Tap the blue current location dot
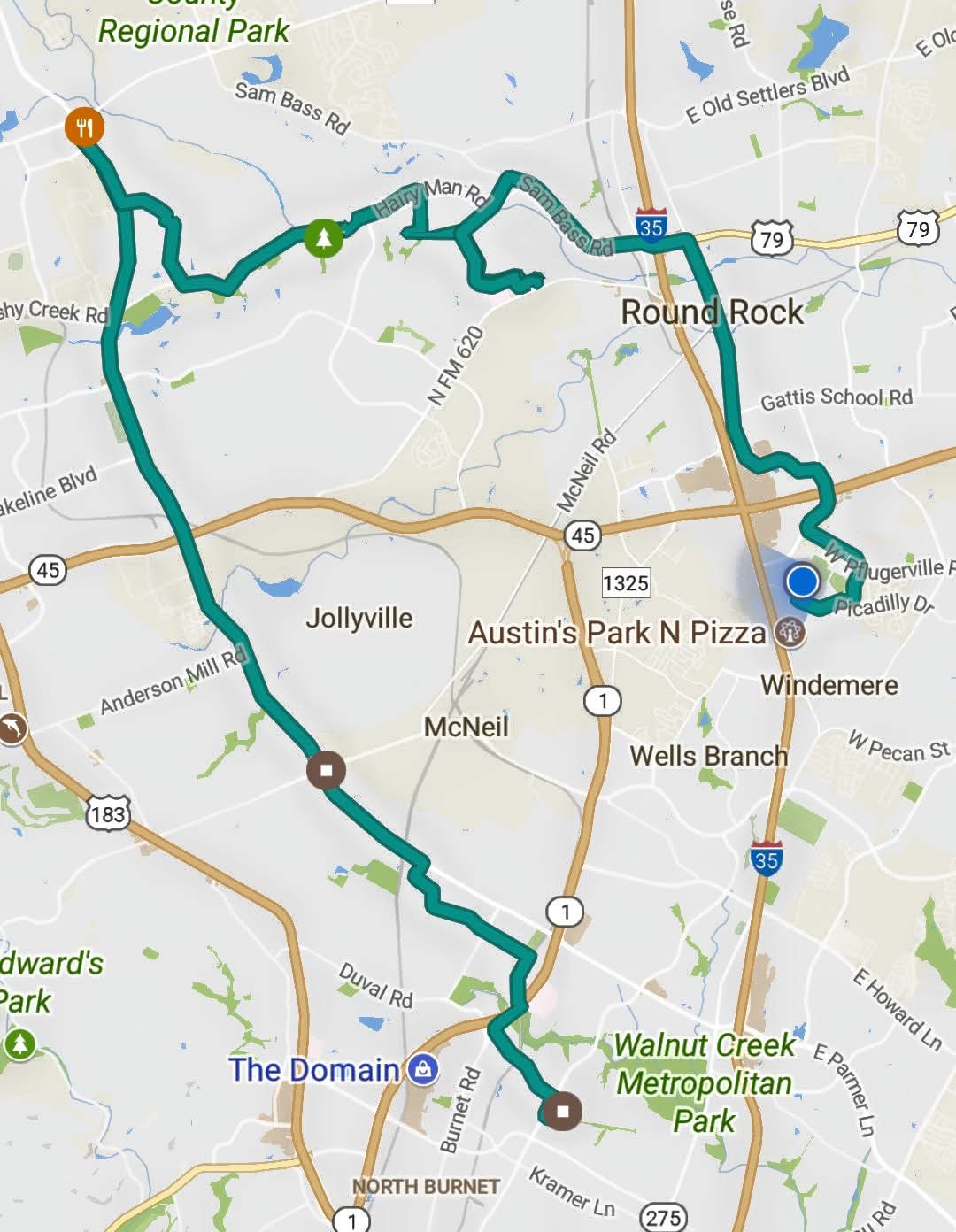The height and width of the screenshot is (1232, 956). pyautogui.click(x=802, y=581)
